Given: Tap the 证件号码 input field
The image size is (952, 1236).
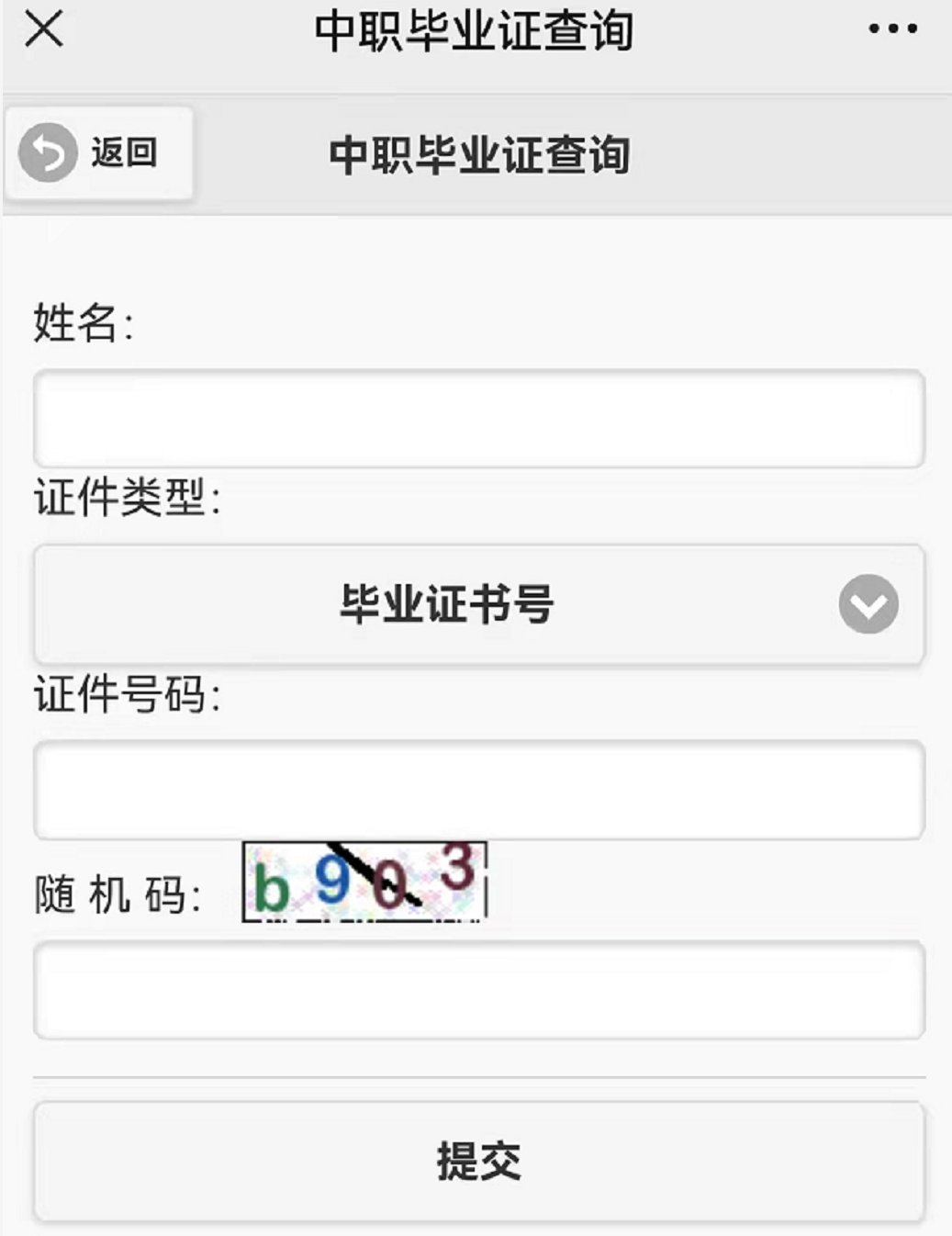Looking at the screenshot, I should point(478,790).
